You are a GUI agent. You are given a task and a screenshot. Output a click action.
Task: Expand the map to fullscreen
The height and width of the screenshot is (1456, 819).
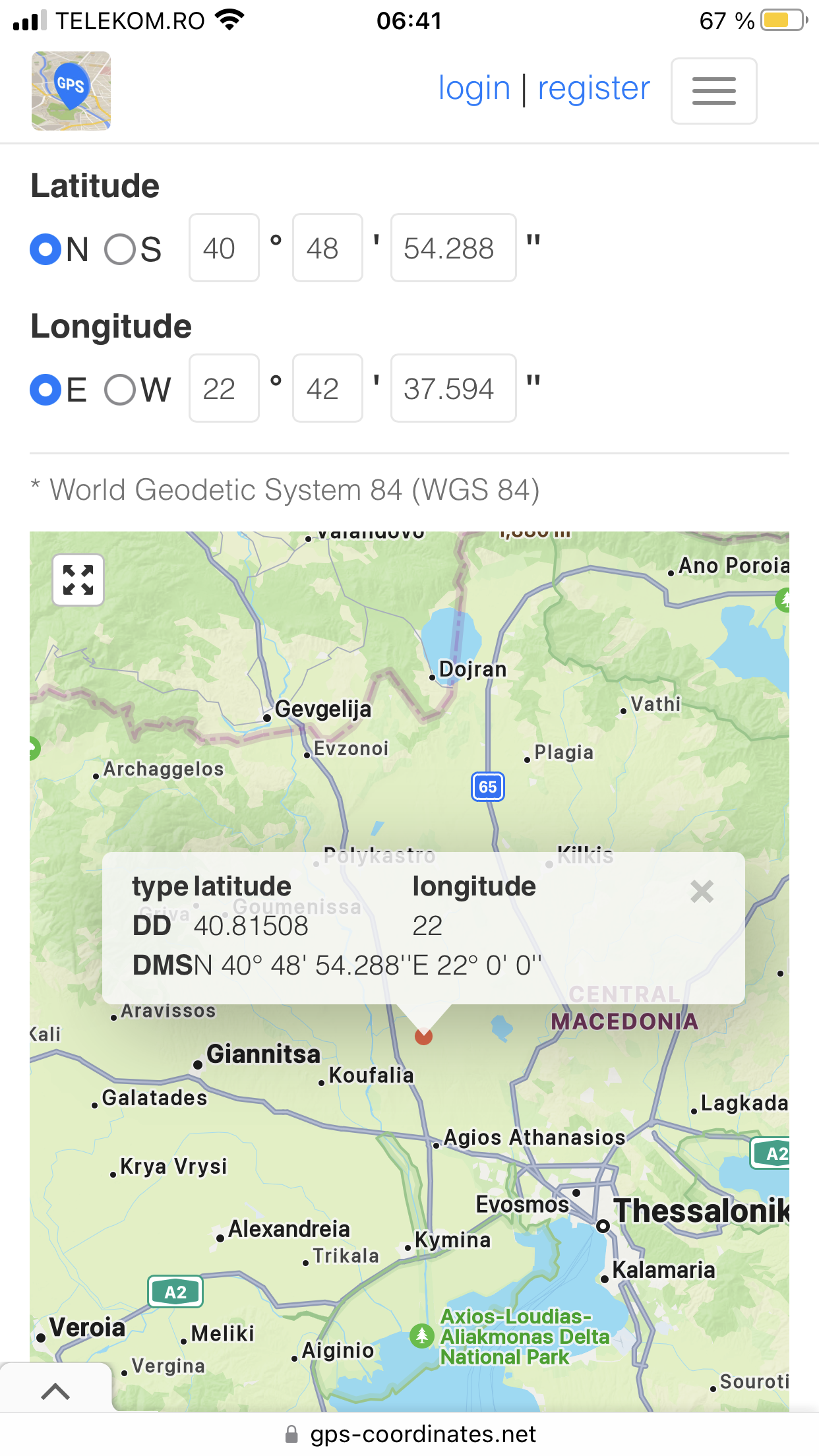pos(78,580)
